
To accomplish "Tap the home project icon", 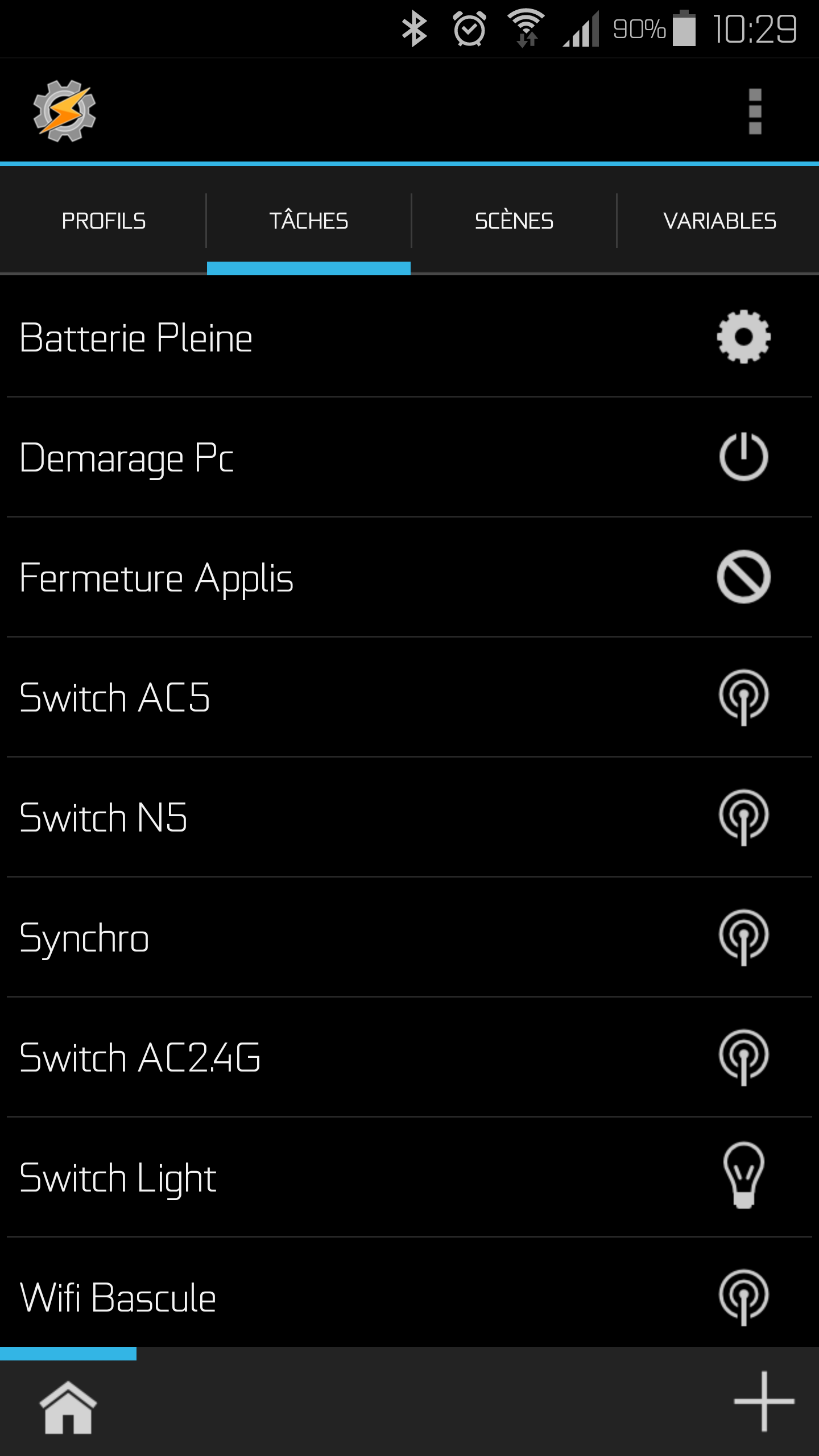I will tap(68, 1407).
